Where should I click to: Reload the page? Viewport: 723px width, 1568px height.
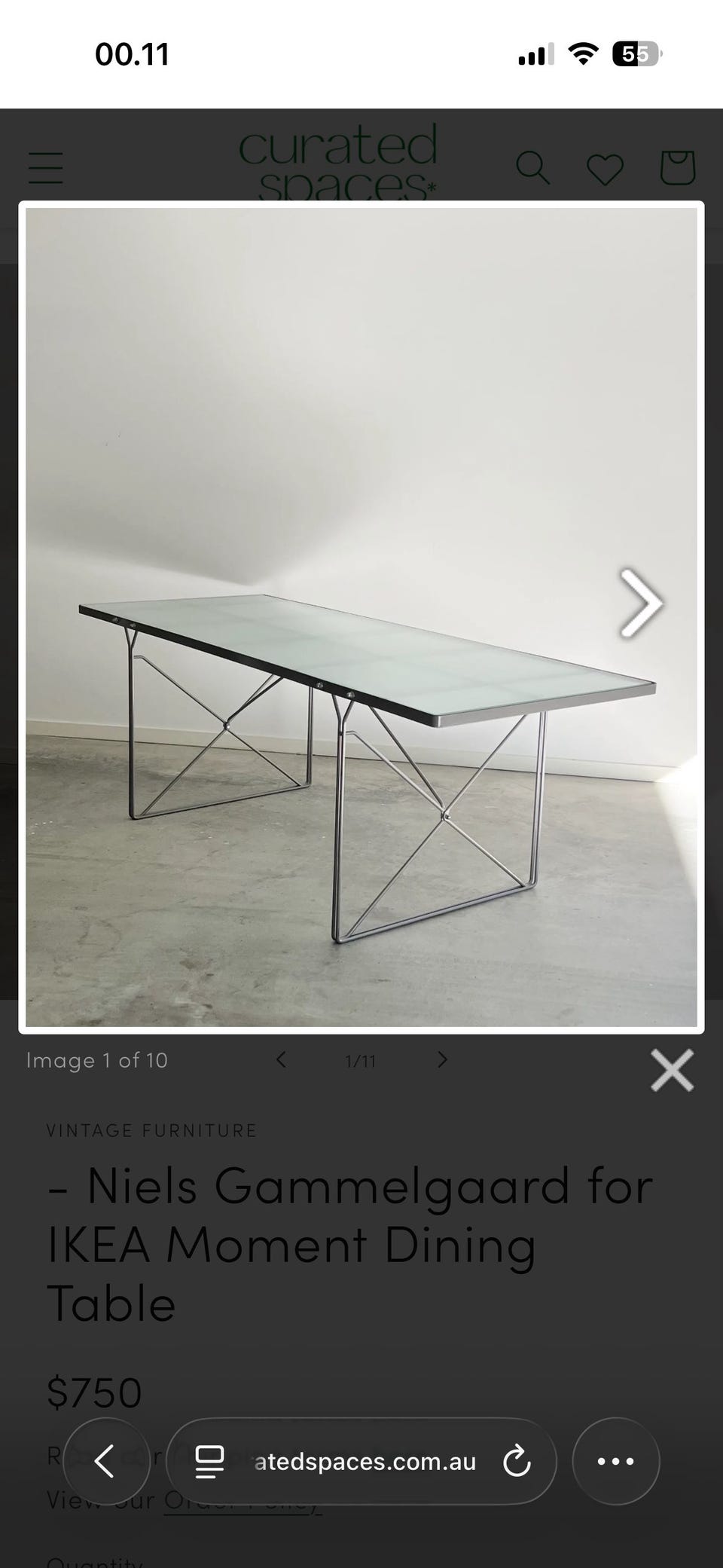point(517,1462)
